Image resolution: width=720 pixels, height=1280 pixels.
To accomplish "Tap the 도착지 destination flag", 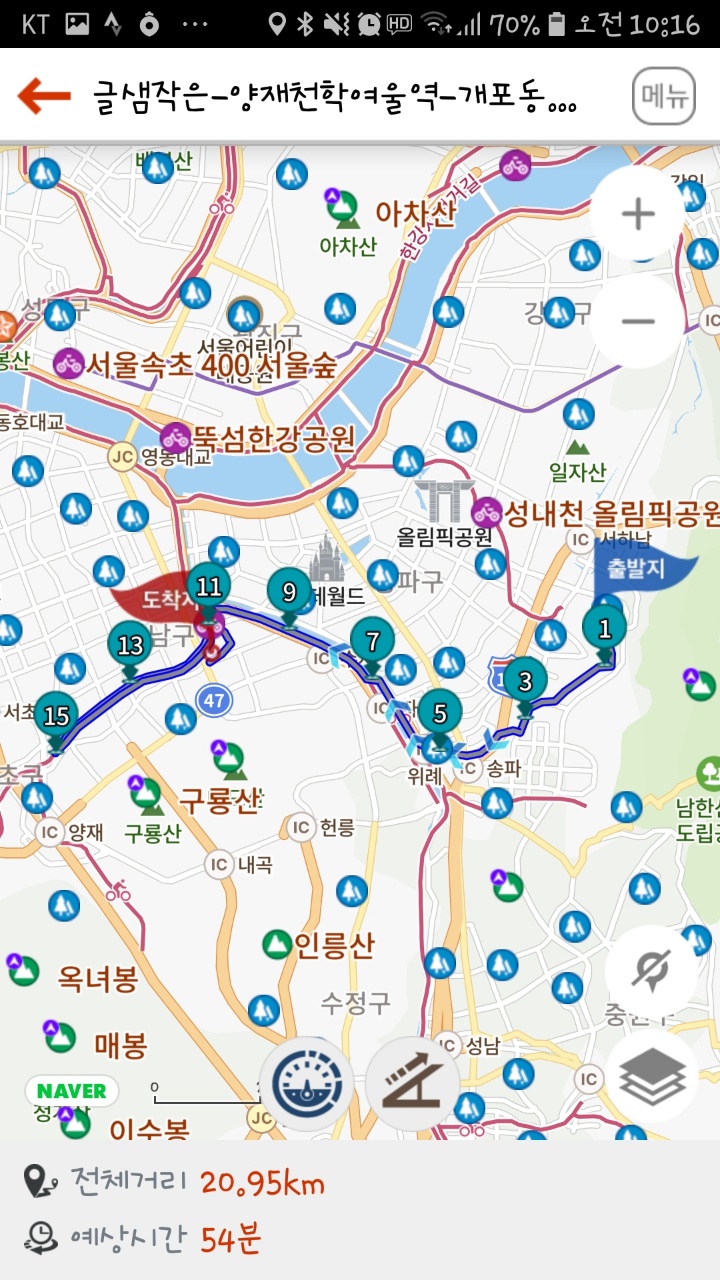I will click(150, 600).
